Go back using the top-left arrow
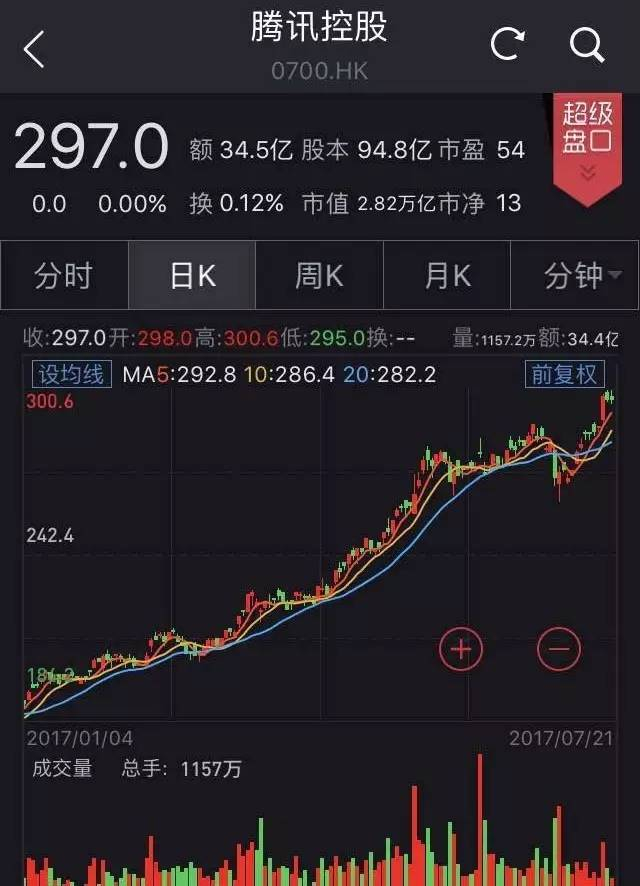640x886 pixels. coord(34,48)
